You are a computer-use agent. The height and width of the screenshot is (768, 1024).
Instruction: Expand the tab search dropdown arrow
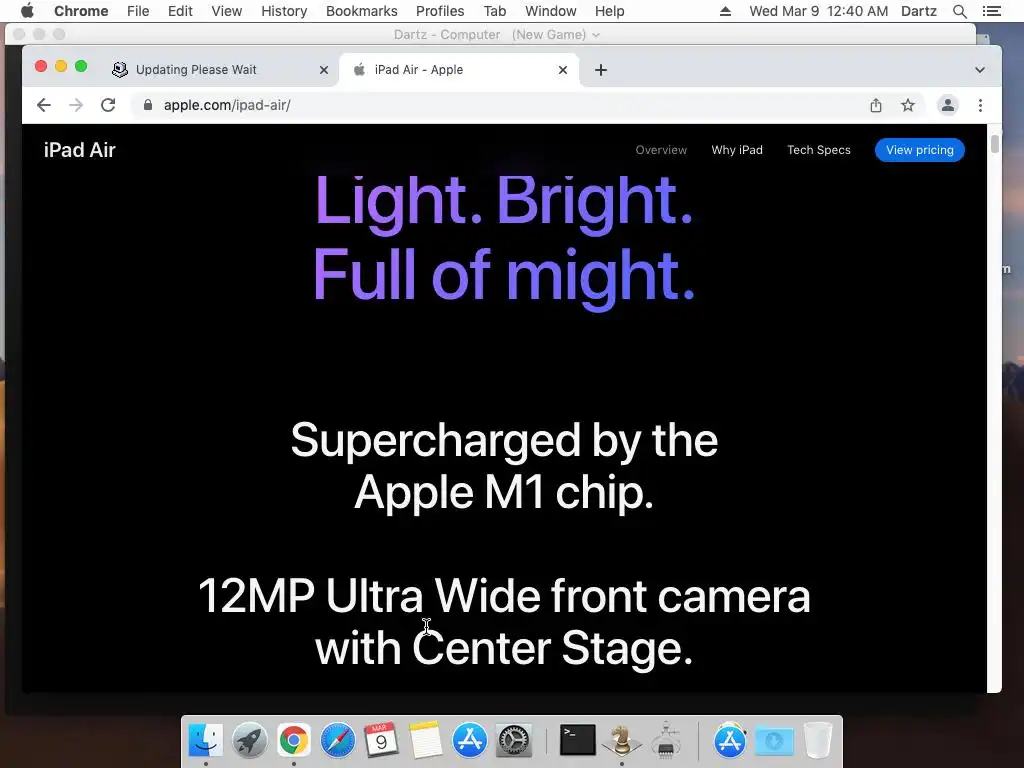[980, 70]
